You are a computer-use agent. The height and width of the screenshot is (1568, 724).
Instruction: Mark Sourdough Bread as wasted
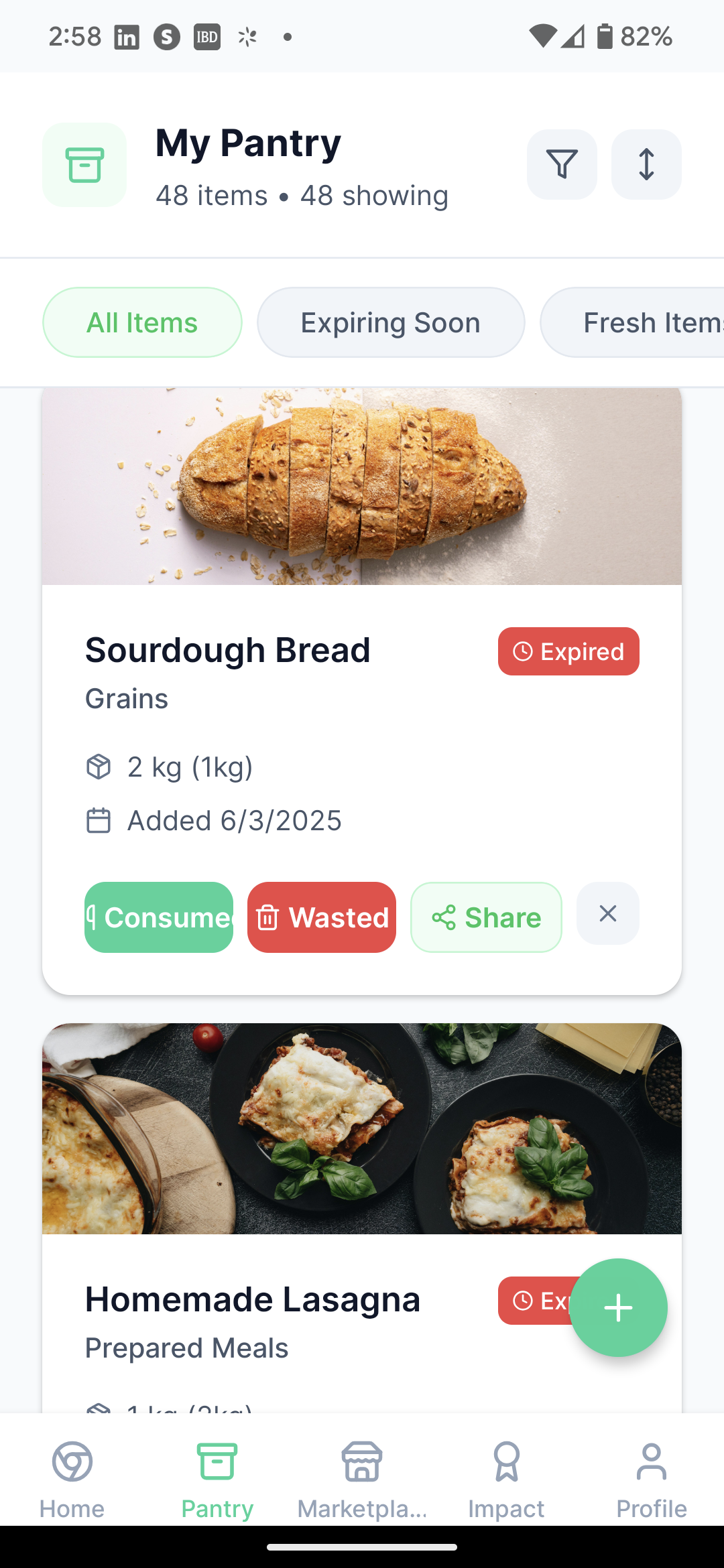tap(322, 917)
